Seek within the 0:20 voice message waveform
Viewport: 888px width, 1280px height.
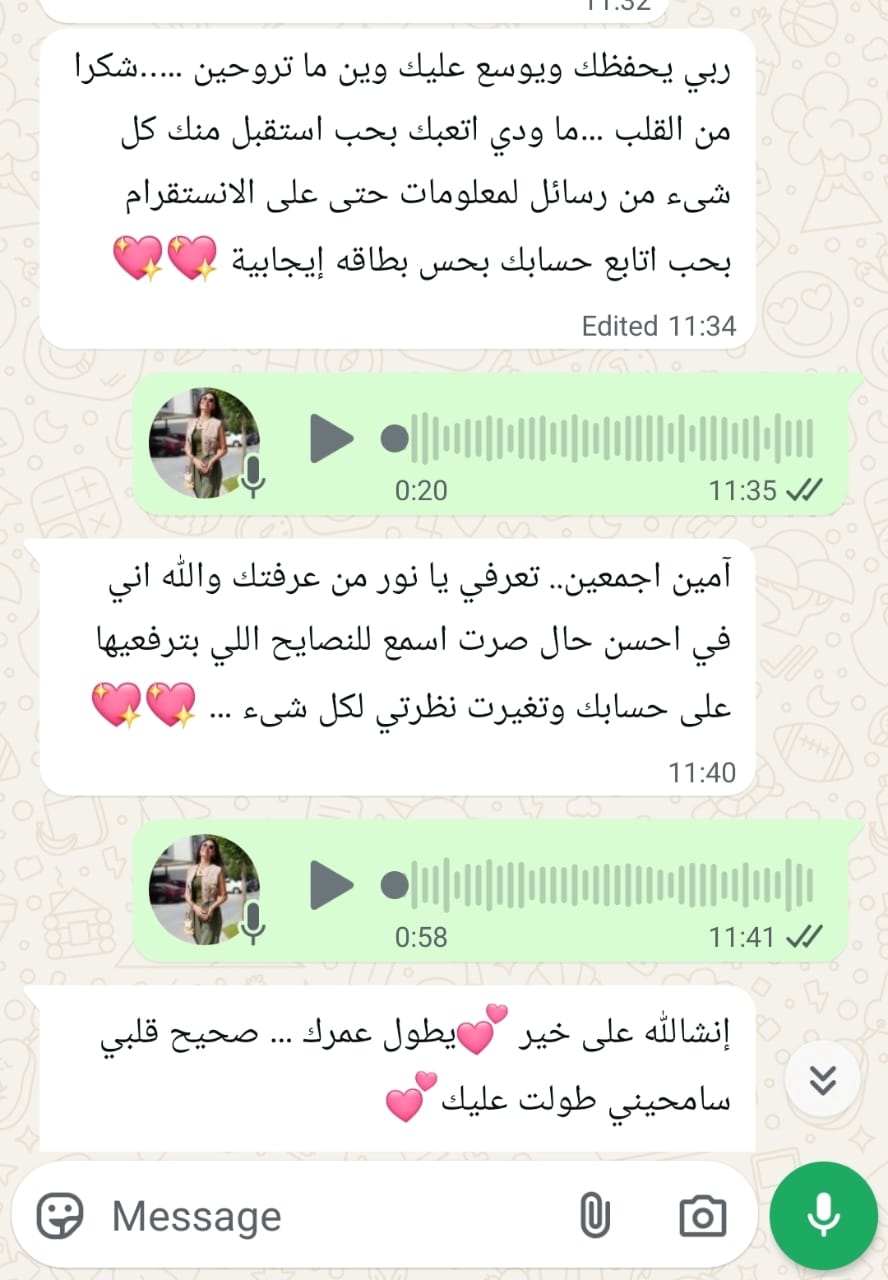click(x=610, y=438)
